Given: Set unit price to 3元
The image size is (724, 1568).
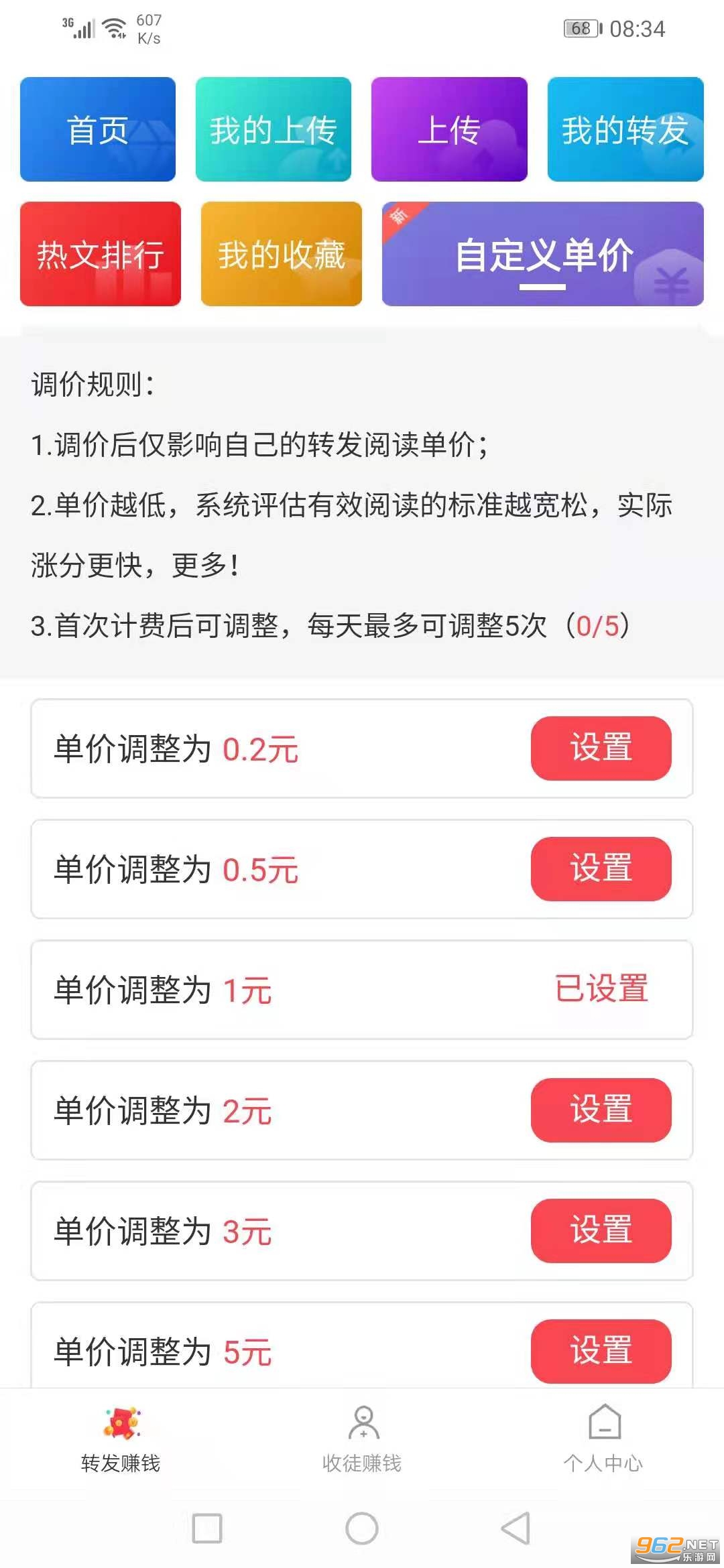Looking at the screenshot, I should [601, 1231].
